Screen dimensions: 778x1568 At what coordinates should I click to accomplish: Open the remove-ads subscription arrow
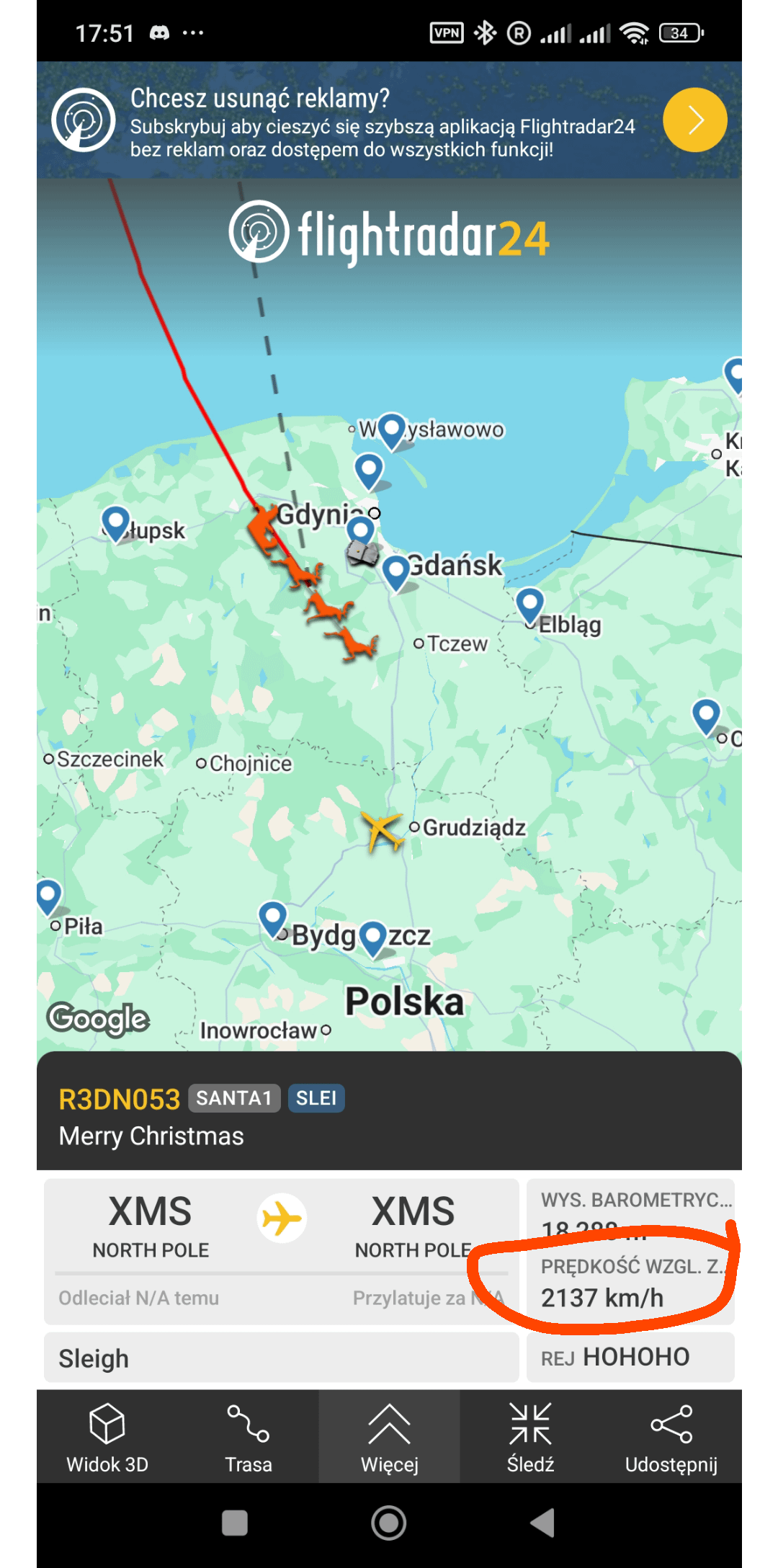click(x=694, y=120)
